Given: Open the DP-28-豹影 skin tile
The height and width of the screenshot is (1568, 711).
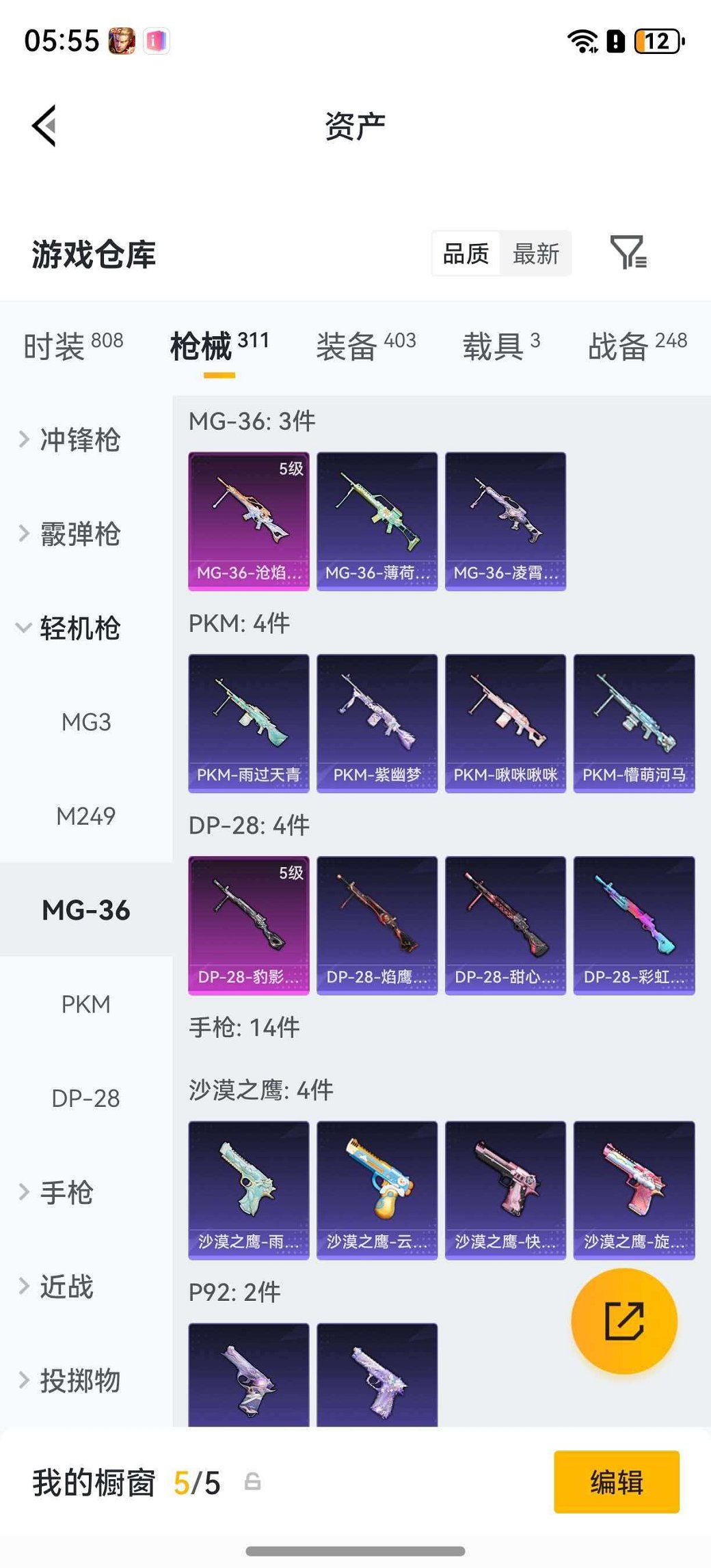Looking at the screenshot, I should click(x=249, y=925).
